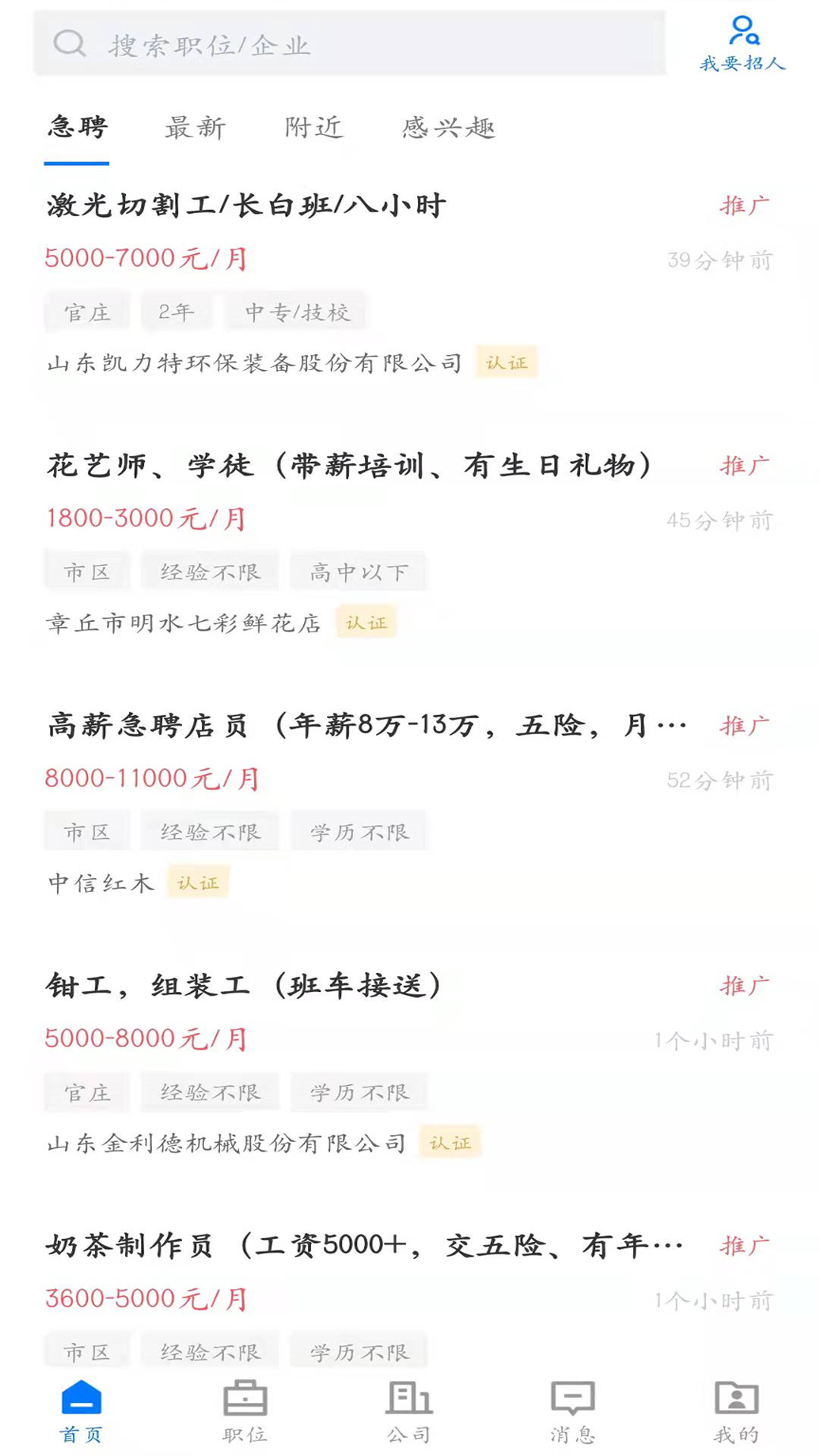Switch to the 最新 tab
Image resolution: width=819 pixels, height=1456 pixels.
[x=193, y=127]
